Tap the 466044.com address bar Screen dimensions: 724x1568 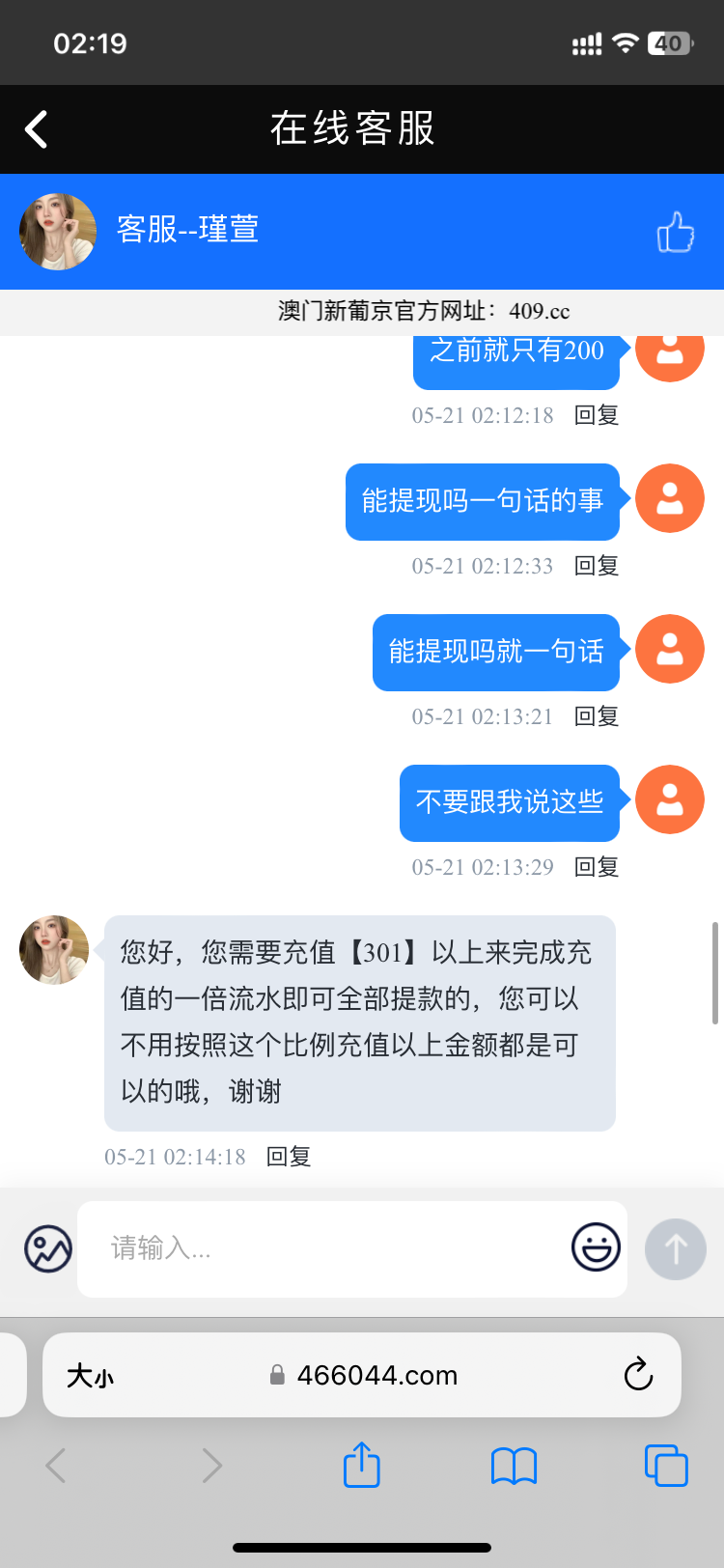pyautogui.click(x=376, y=1375)
